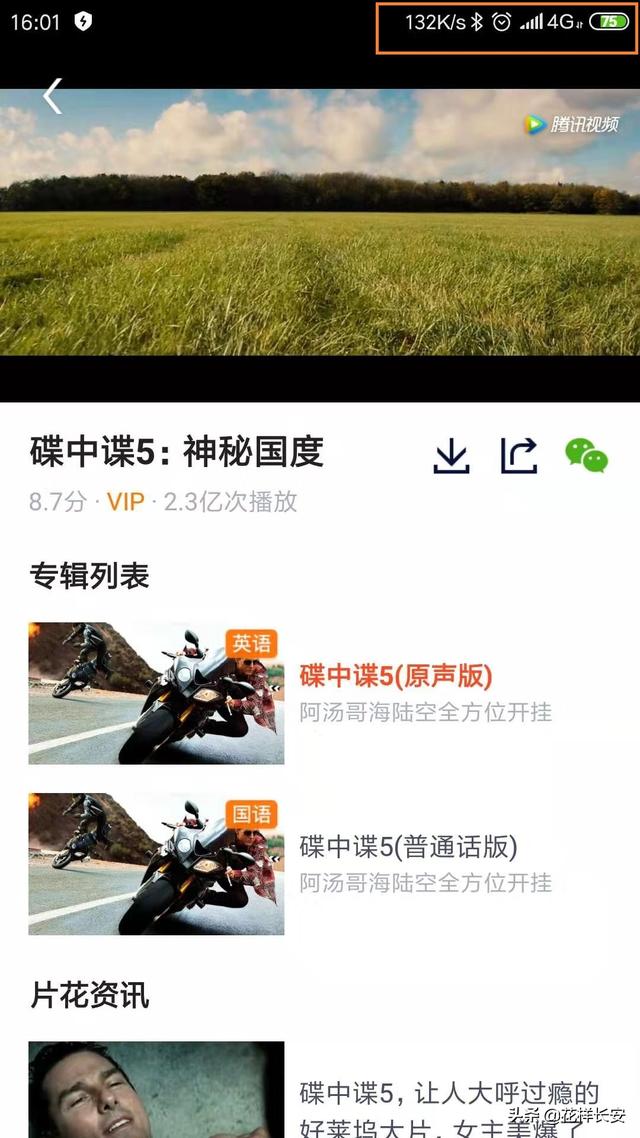Open the 片花资讯 clip about 好莱坞大片
Screen dimensions: 640x1138
pos(320,1089)
